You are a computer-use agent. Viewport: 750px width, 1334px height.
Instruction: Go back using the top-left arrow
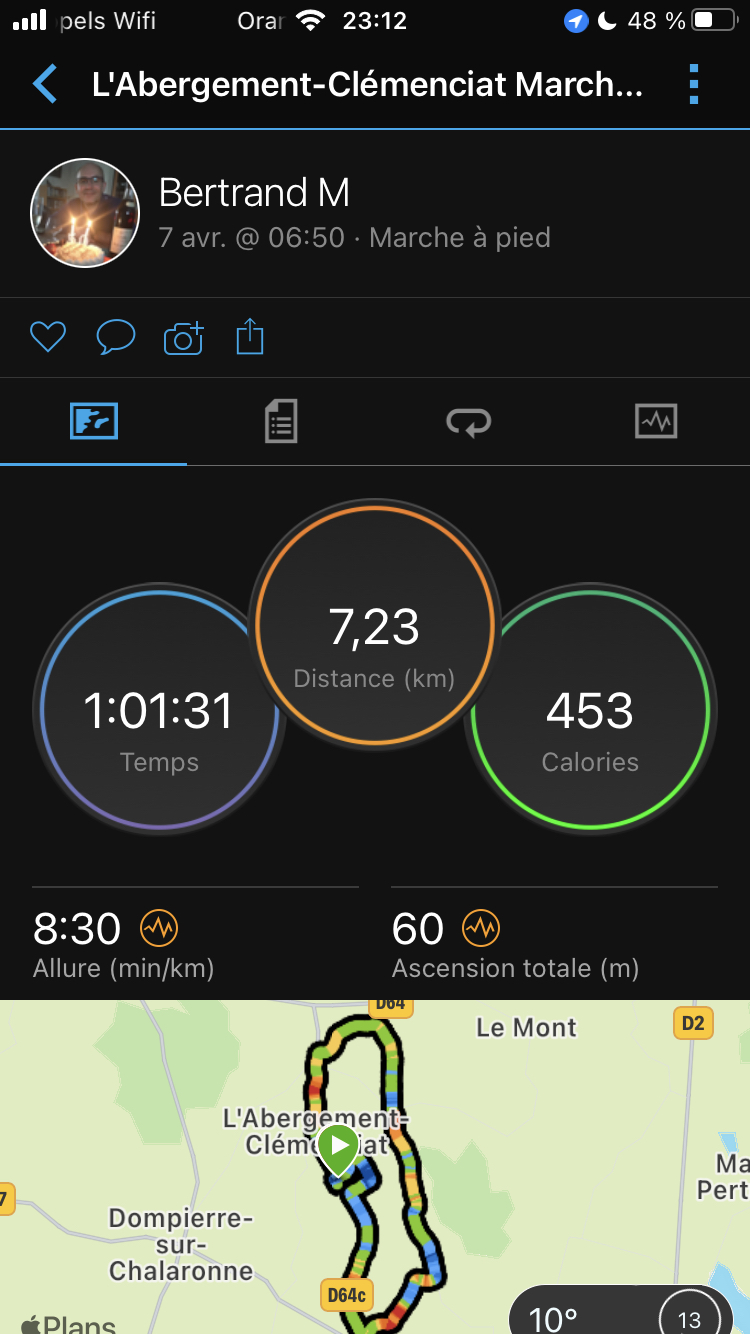(45, 85)
